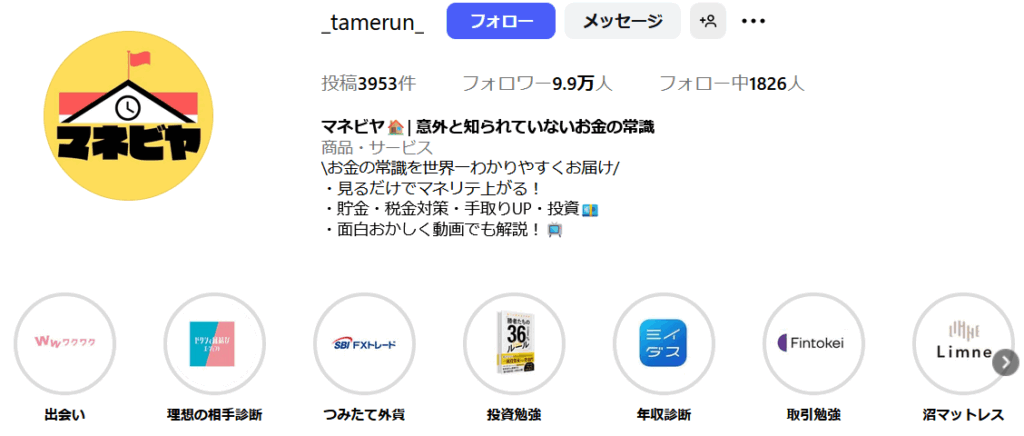1024x436 pixels.
Task: Tap the フォロー button
Action: point(500,21)
